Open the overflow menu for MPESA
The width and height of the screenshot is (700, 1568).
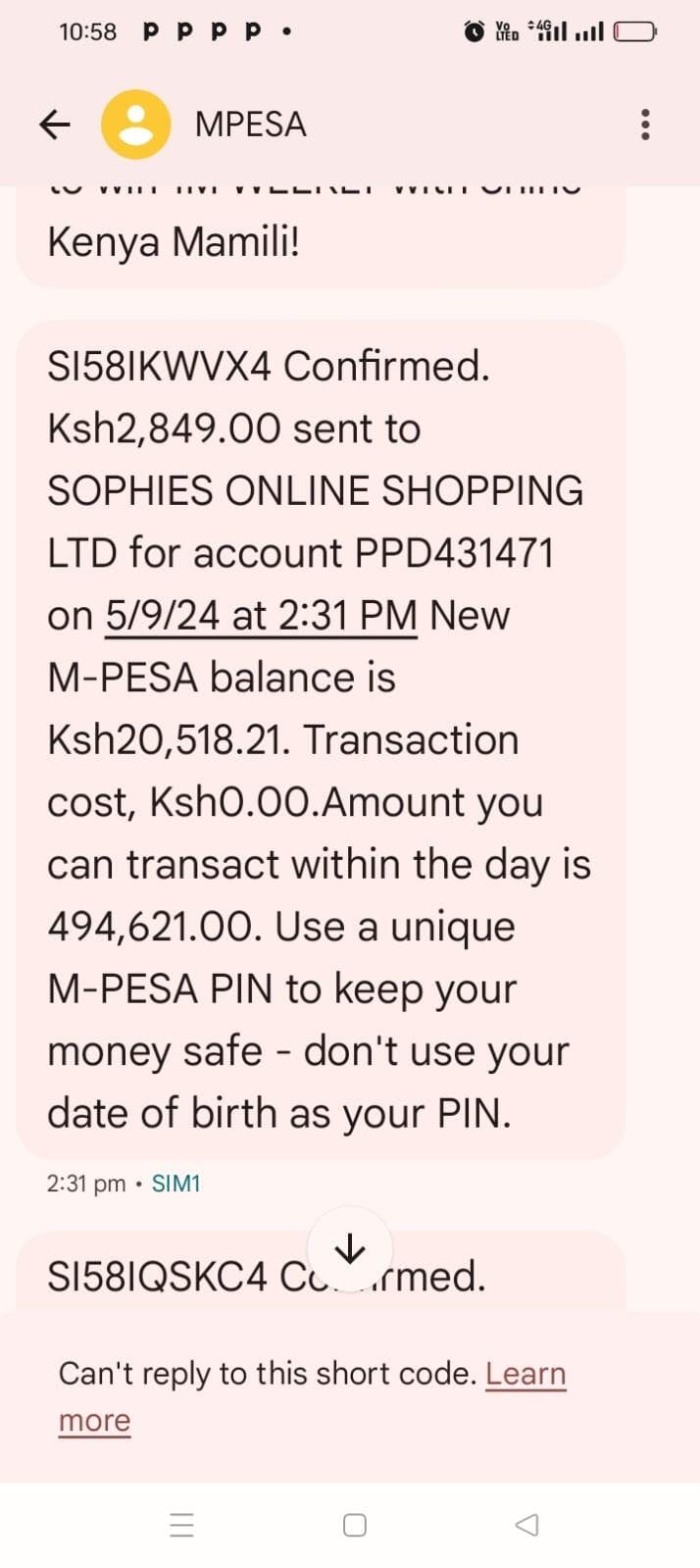tap(644, 125)
